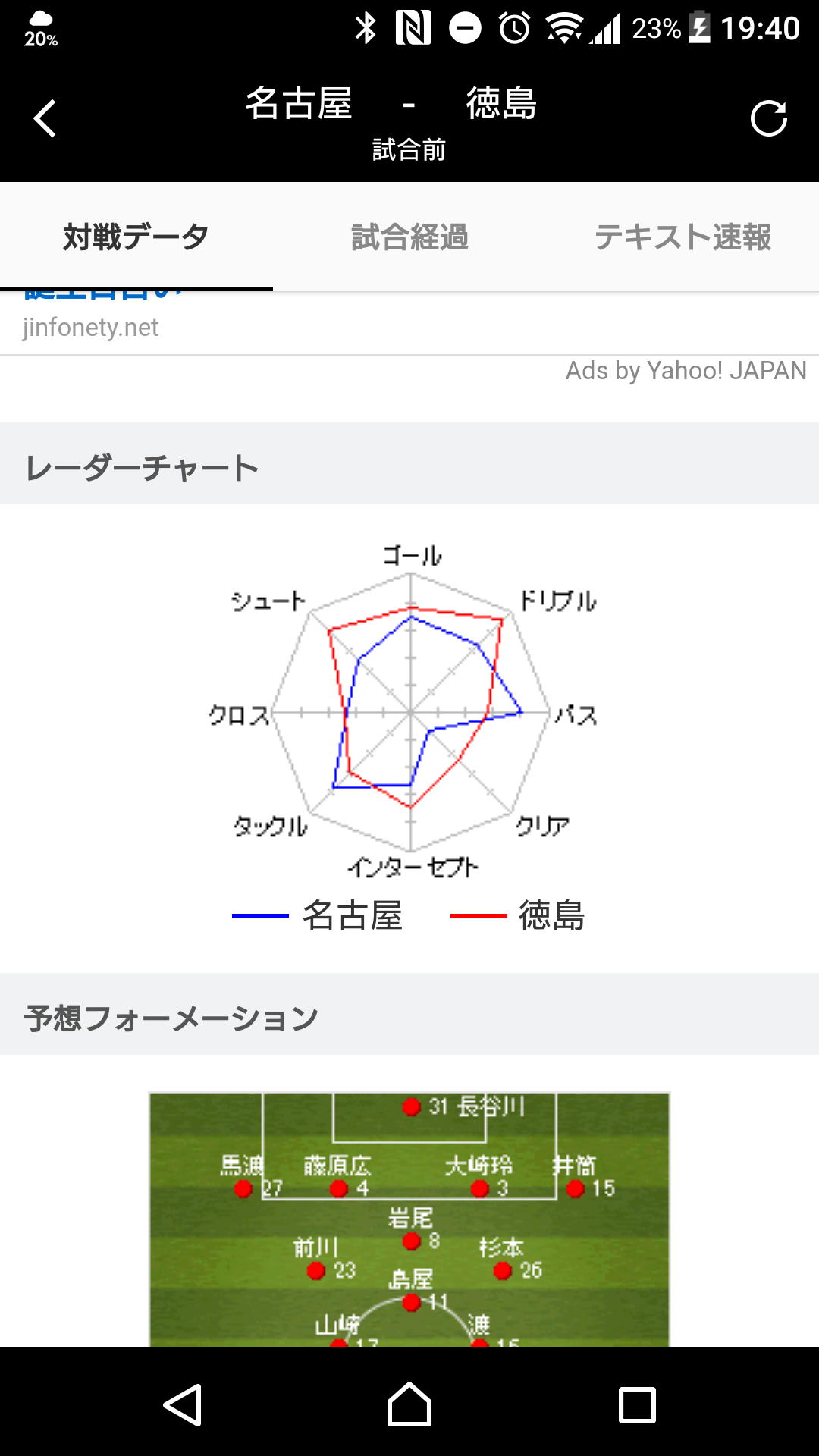
Task: Go back using the header arrow
Action: click(45, 119)
